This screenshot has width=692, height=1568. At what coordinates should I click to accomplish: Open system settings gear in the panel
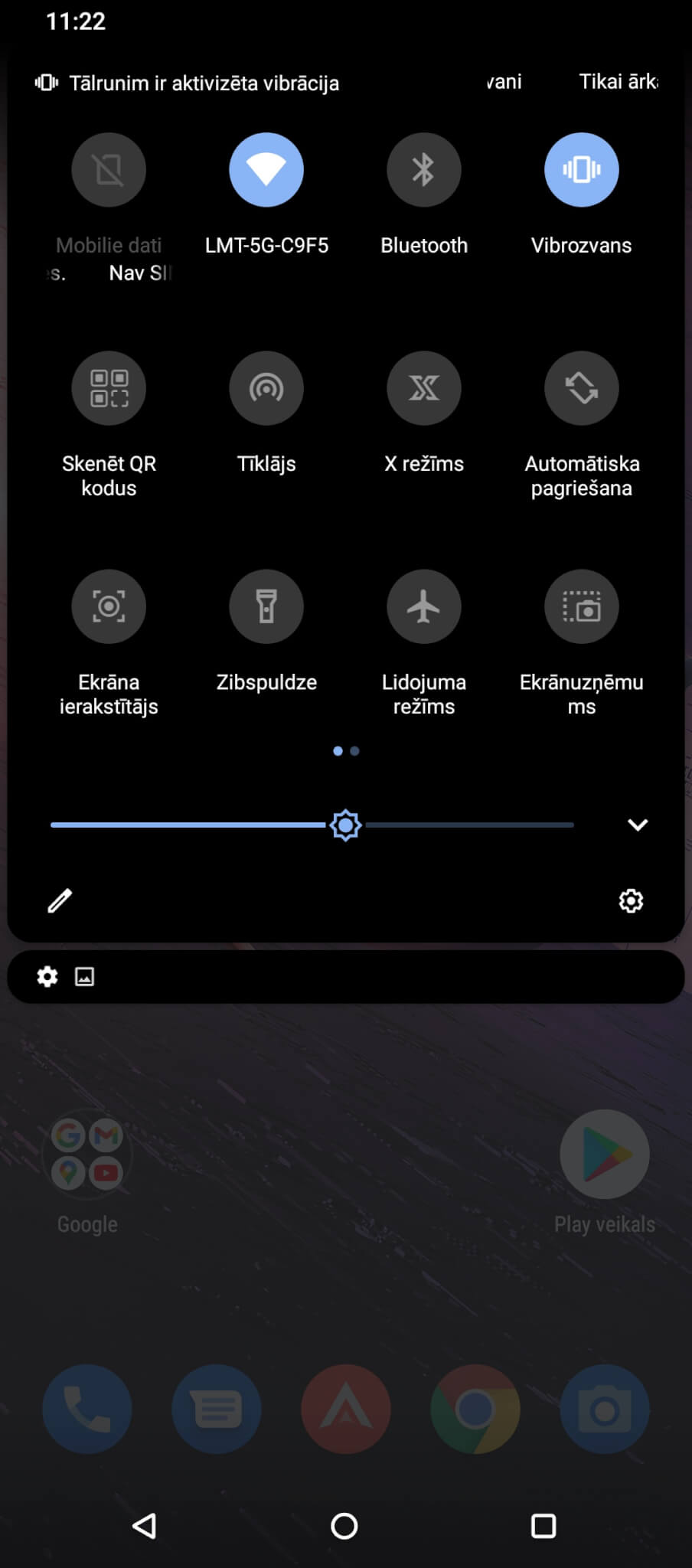coord(631,901)
